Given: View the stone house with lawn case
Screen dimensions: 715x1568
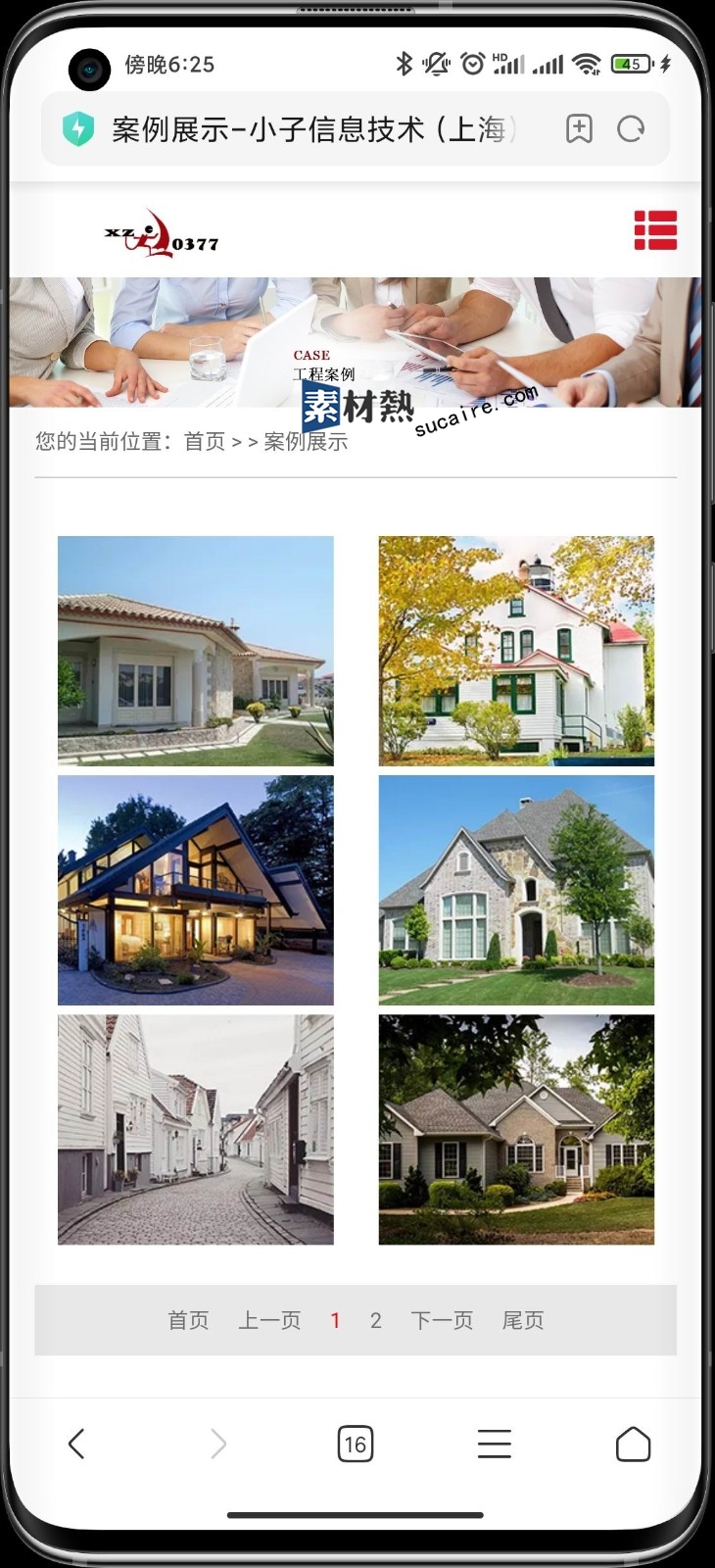Looking at the screenshot, I should [516, 890].
